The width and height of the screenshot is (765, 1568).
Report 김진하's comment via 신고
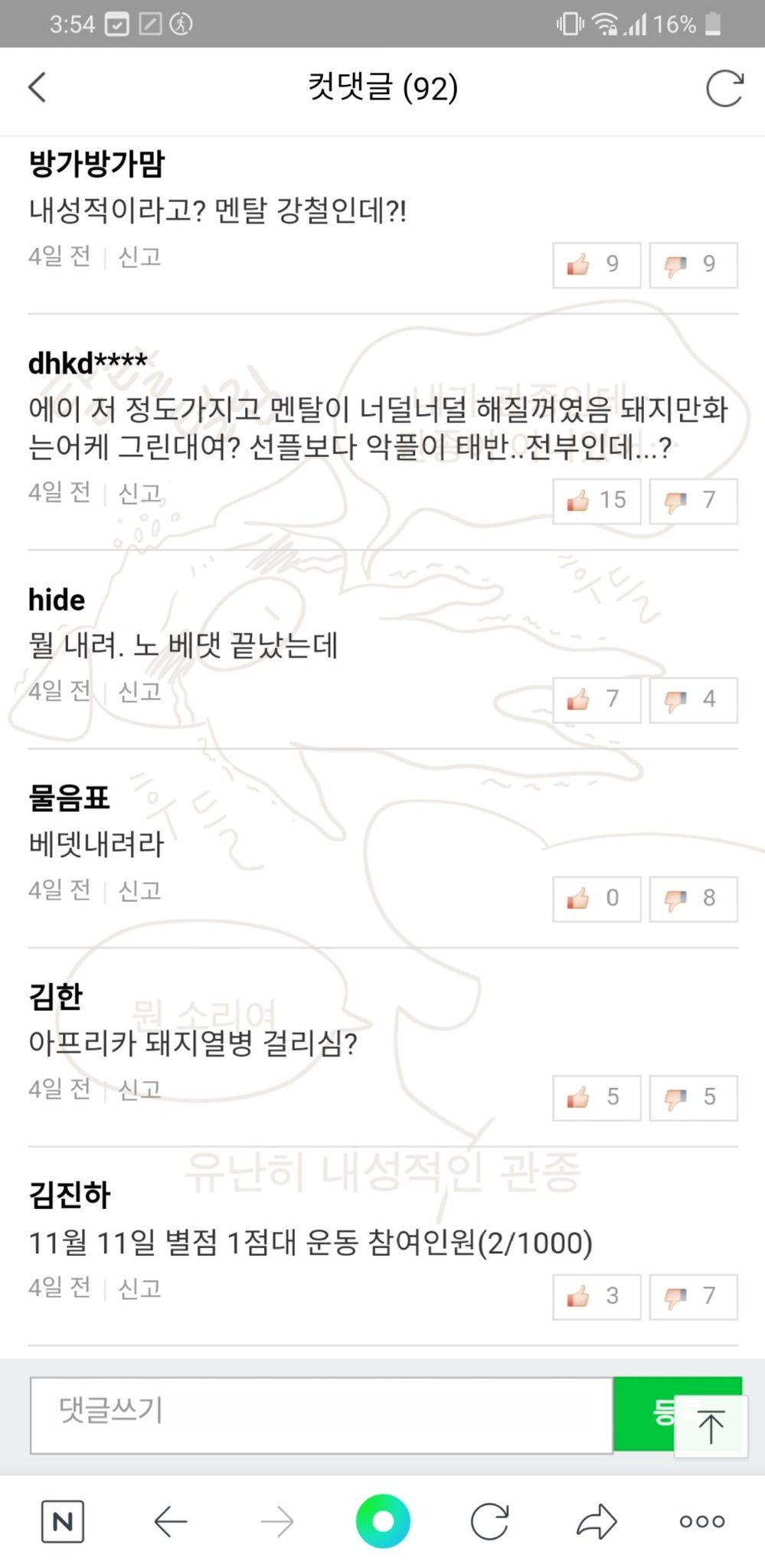[x=139, y=1289]
